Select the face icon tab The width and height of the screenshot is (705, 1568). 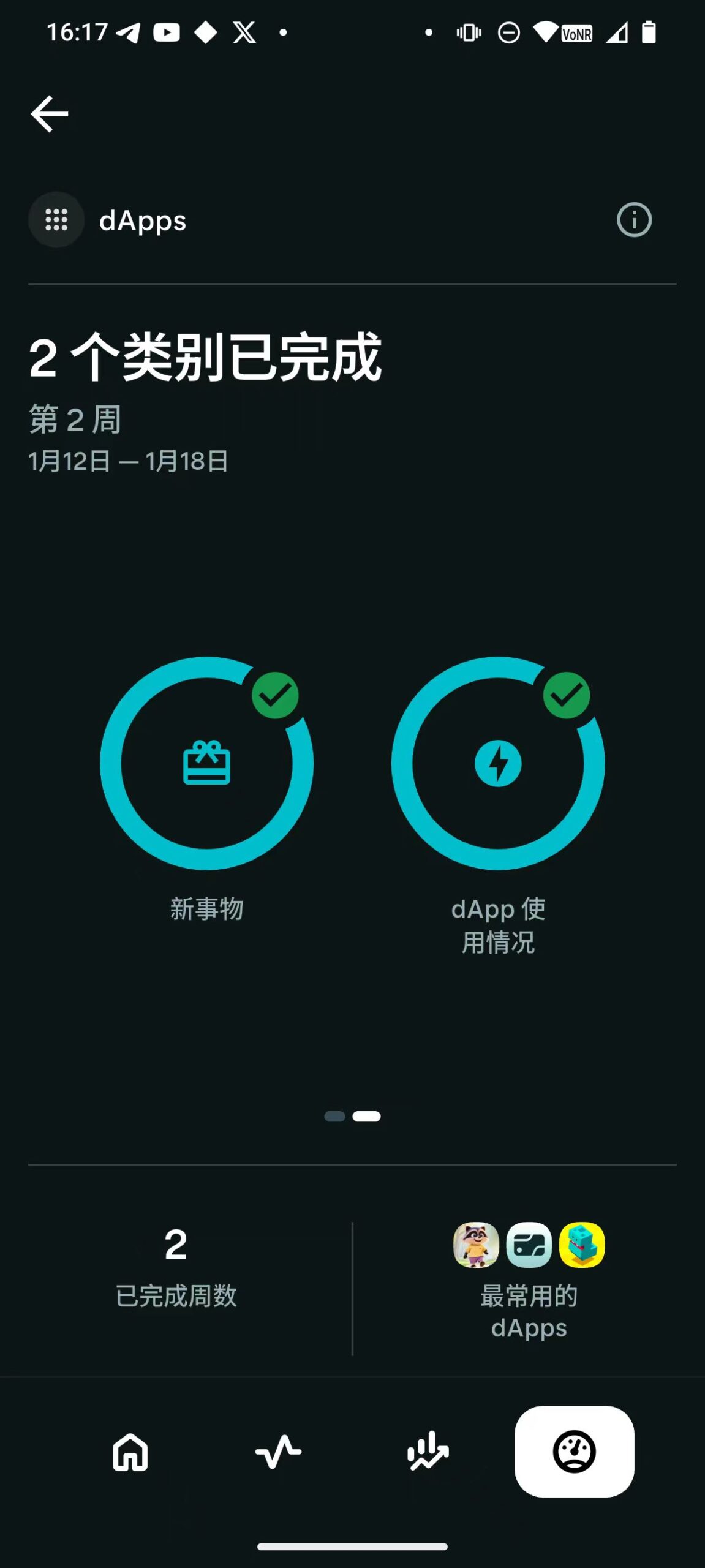pyautogui.click(x=574, y=1452)
